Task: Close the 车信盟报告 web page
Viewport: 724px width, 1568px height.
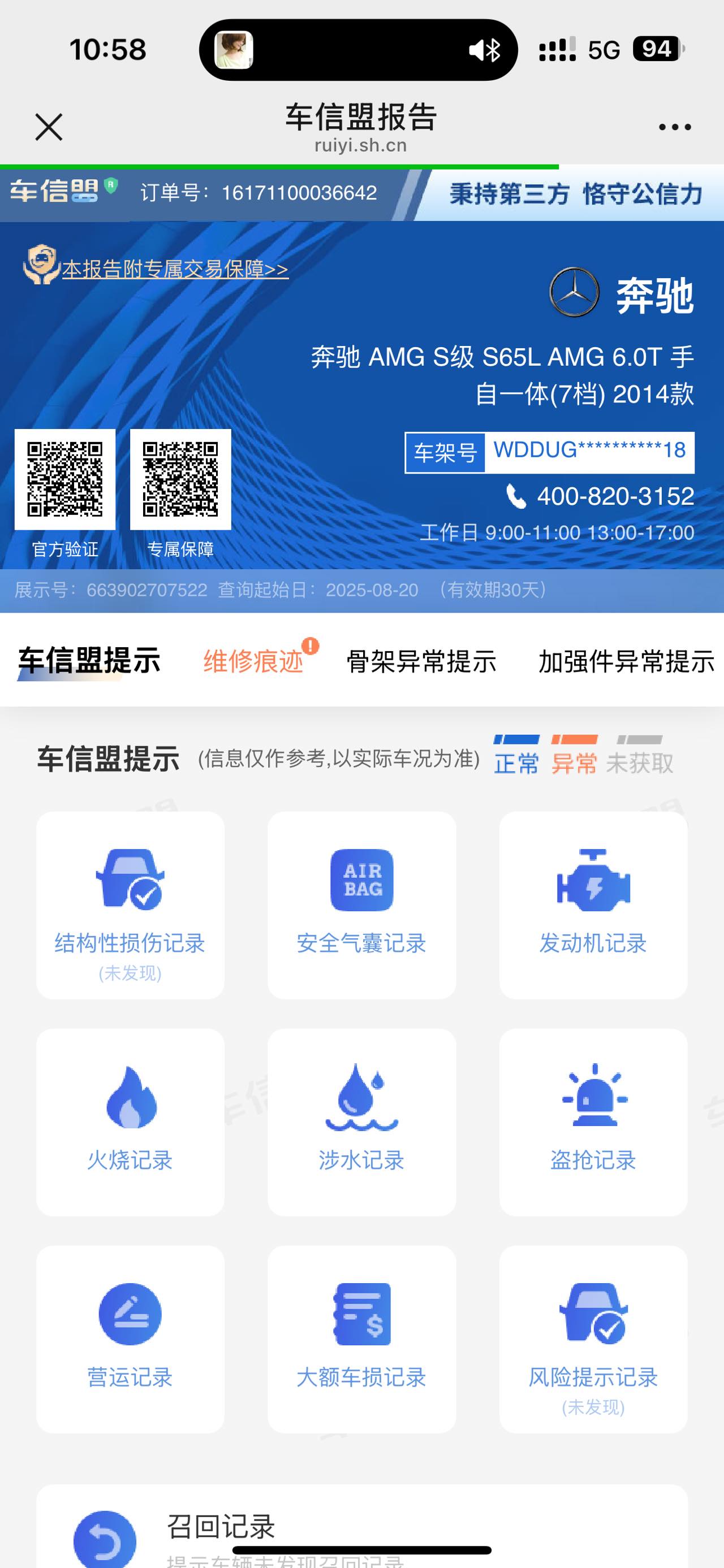Action: click(49, 127)
